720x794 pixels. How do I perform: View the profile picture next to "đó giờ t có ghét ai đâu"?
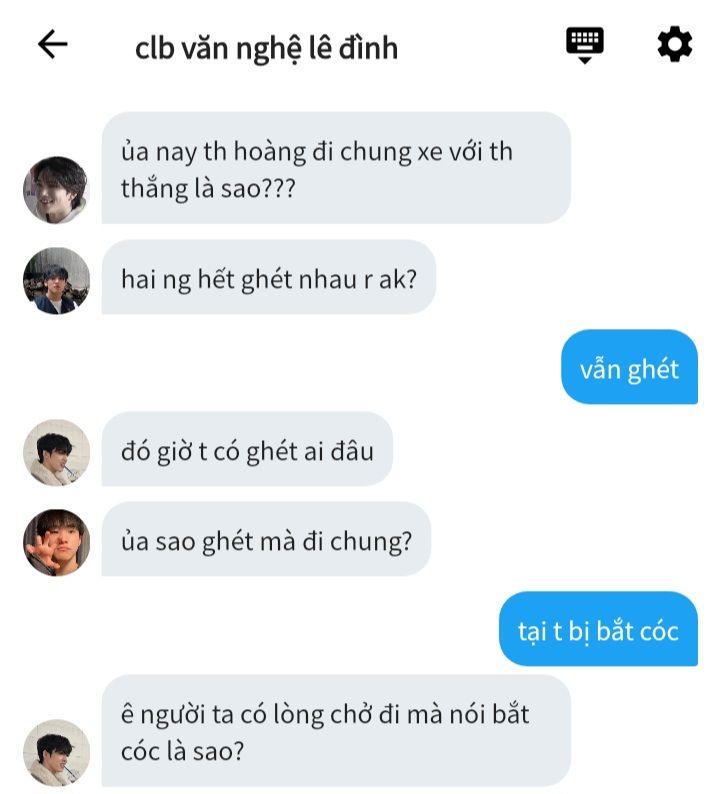pyautogui.click(x=56, y=452)
